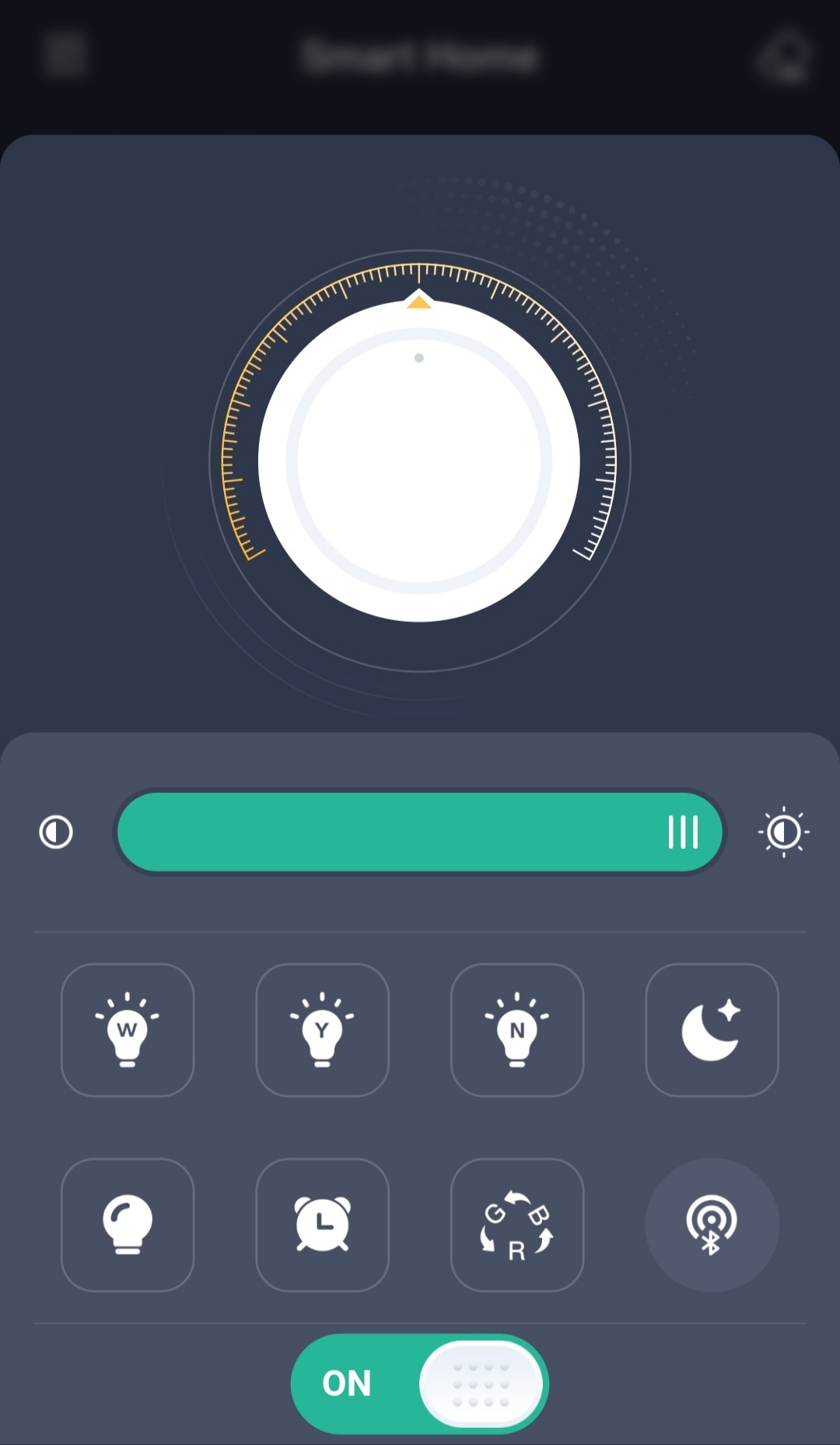This screenshot has height=1445, width=840.
Task: Activate night mode with the moon icon
Action: tap(712, 1031)
